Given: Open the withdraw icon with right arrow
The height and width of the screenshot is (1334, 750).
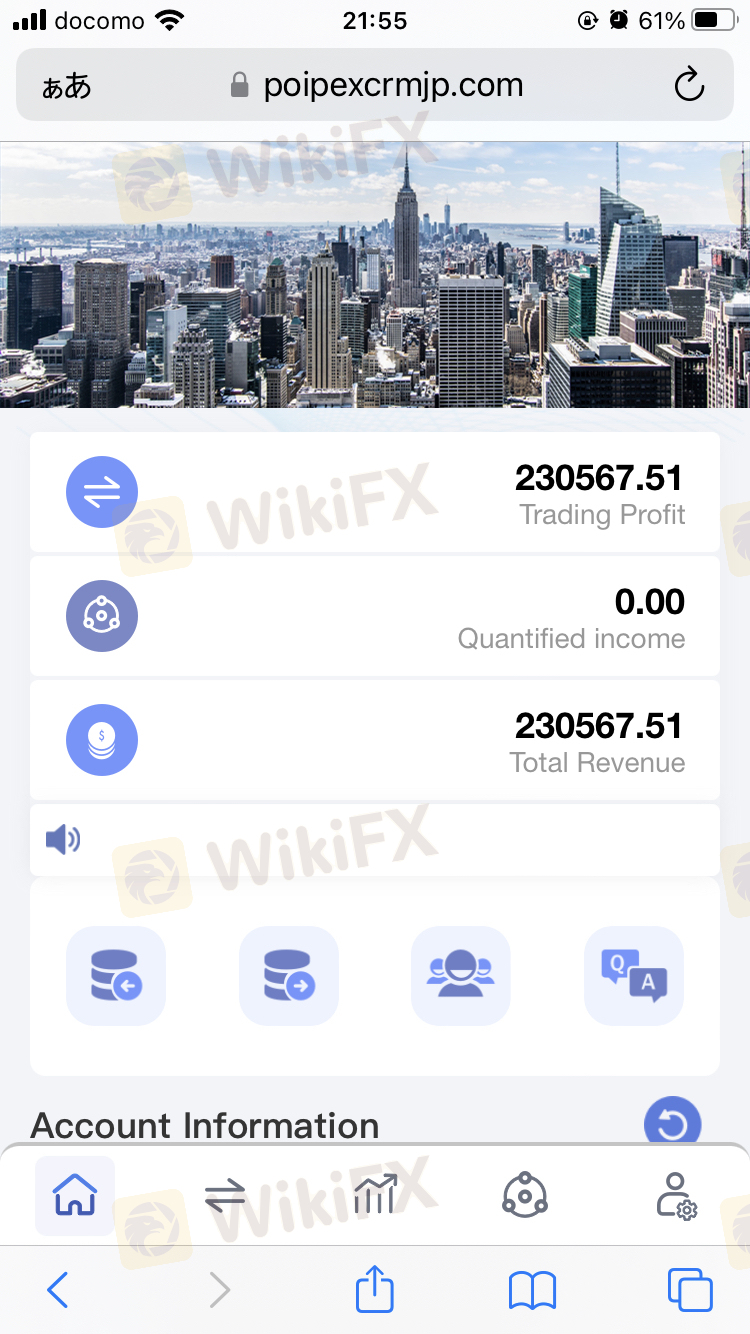Looking at the screenshot, I should 289,976.
